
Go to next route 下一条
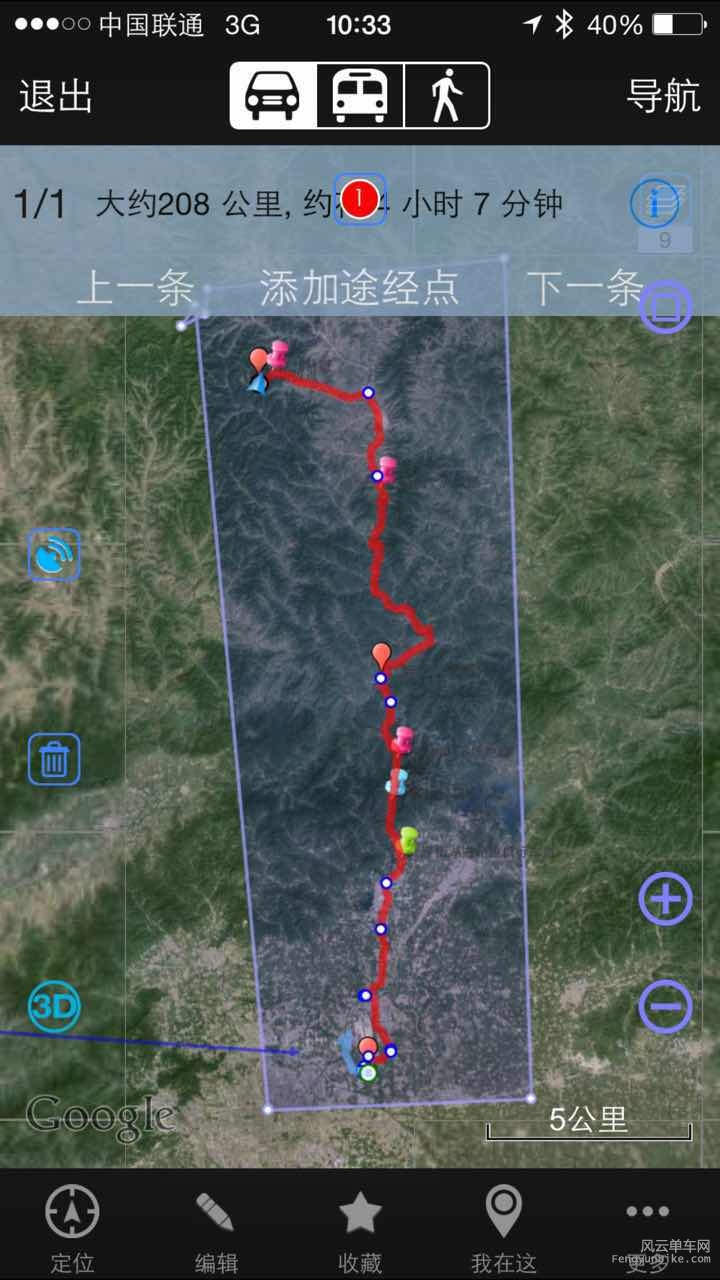coord(585,288)
